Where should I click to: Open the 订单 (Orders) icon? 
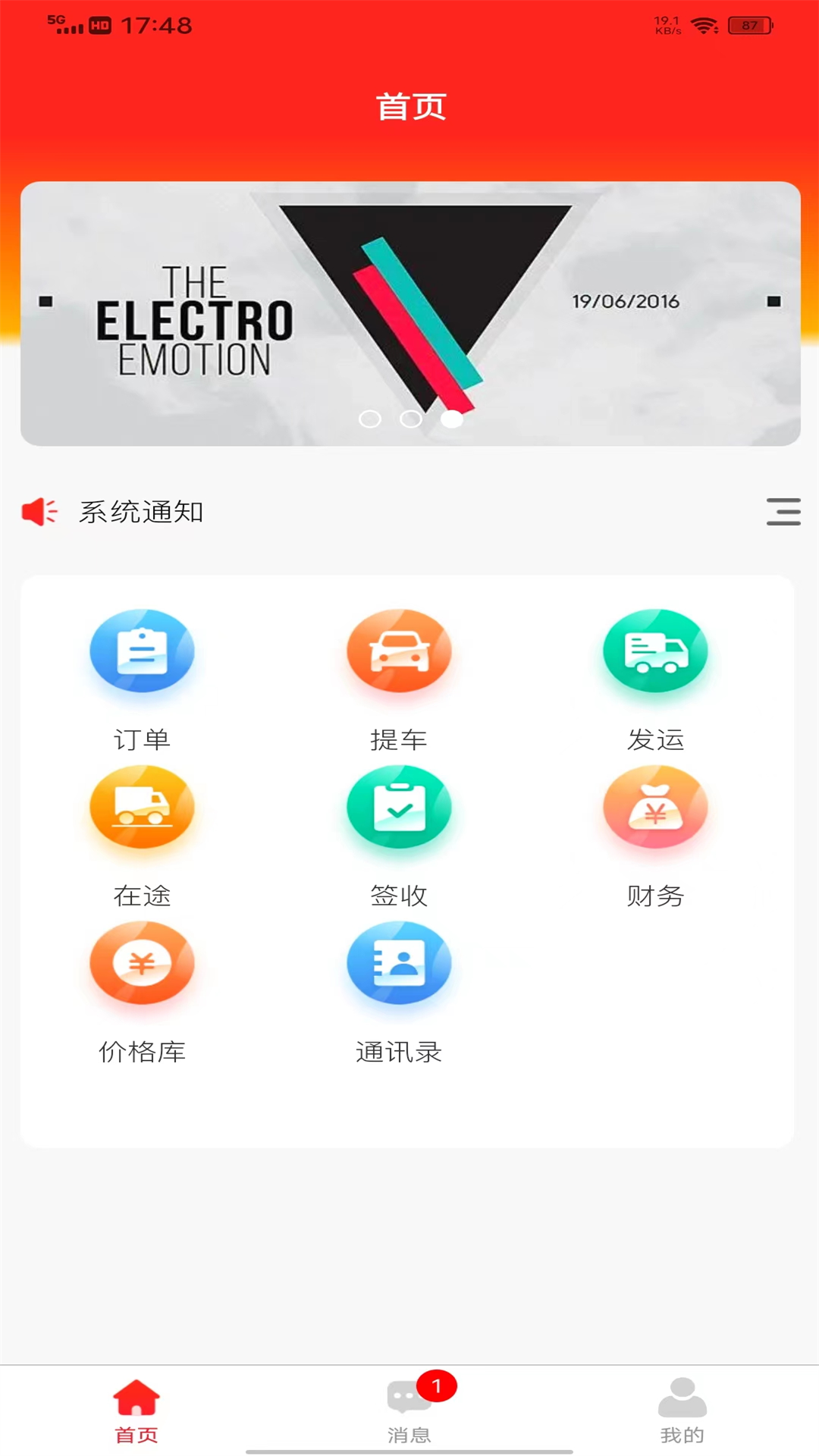143,651
